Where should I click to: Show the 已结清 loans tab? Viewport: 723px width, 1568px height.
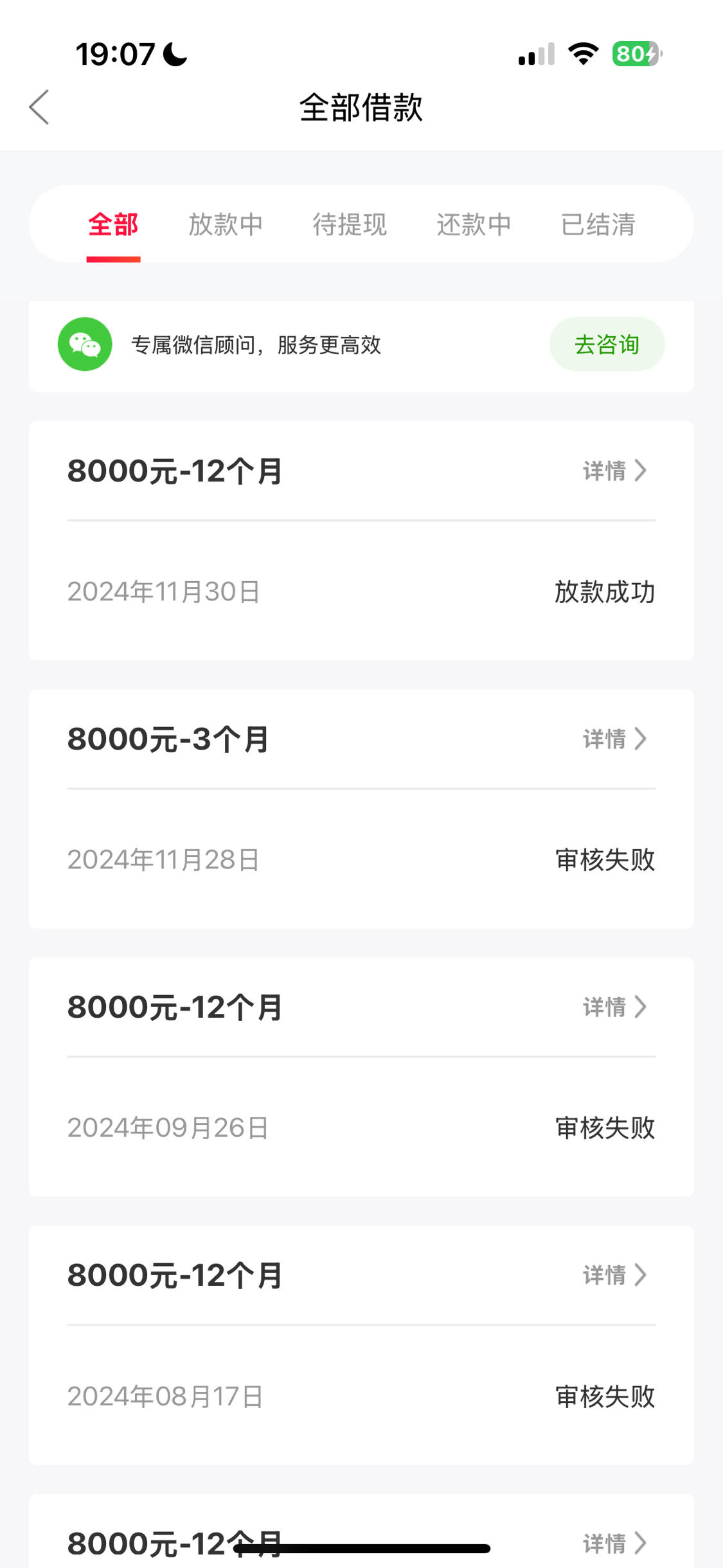(598, 224)
